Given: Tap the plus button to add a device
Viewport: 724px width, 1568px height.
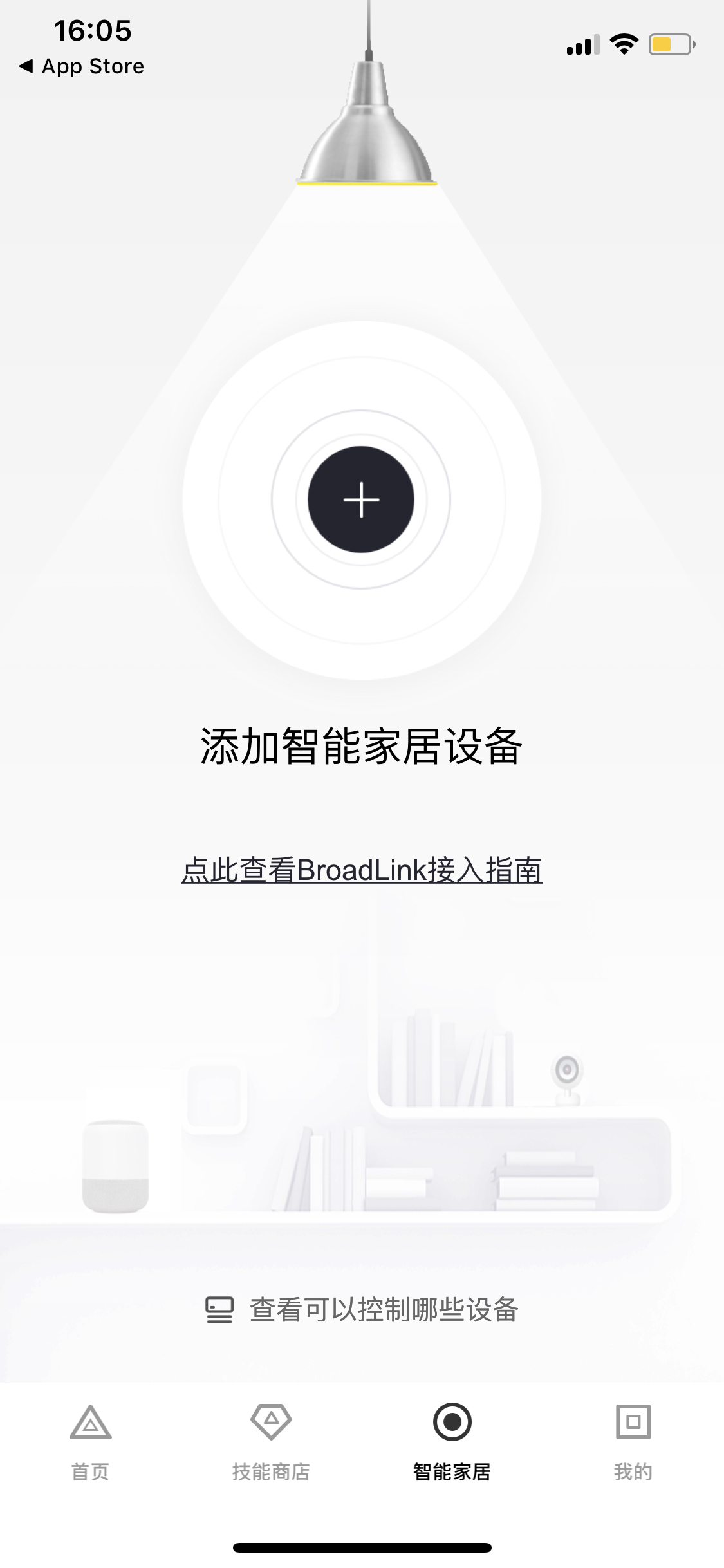Looking at the screenshot, I should [361, 499].
